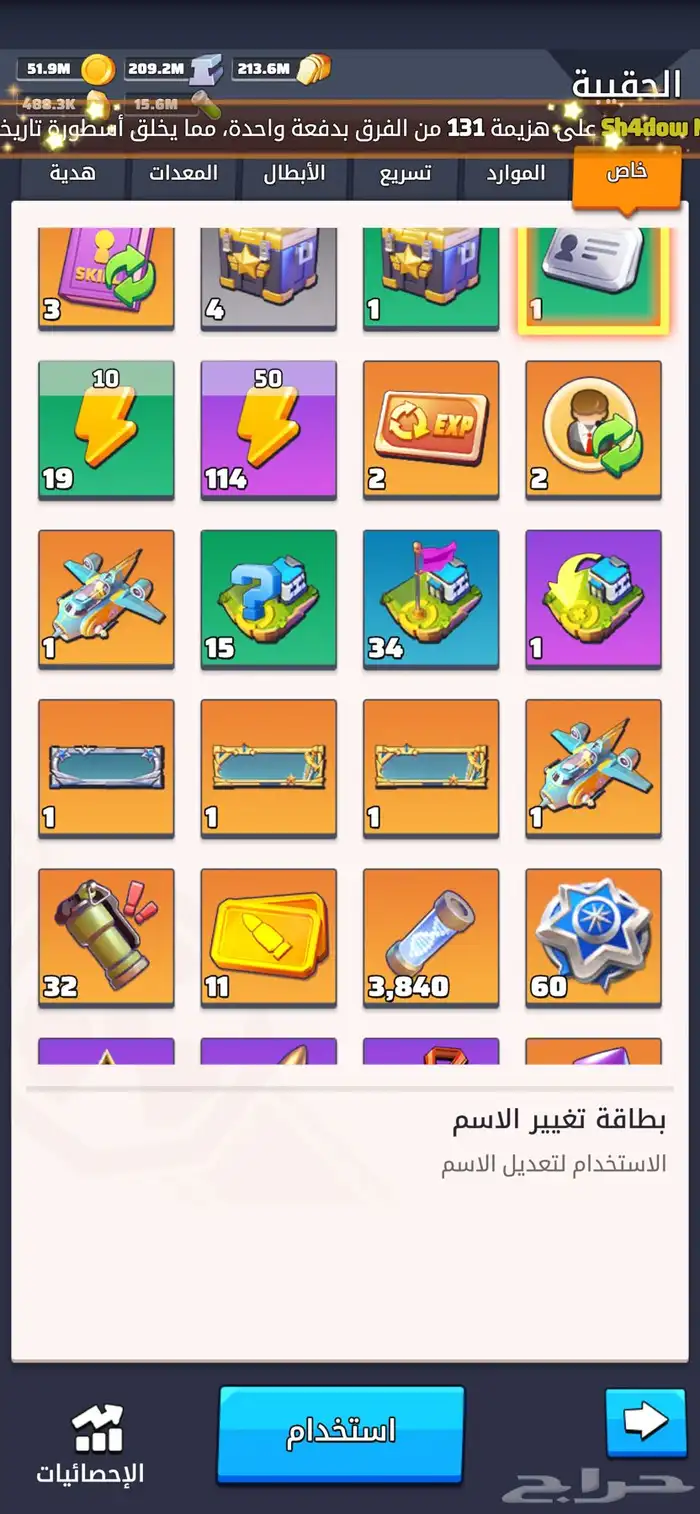Open the المعدات tab
This screenshot has width=700, height=1514.
click(183, 174)
